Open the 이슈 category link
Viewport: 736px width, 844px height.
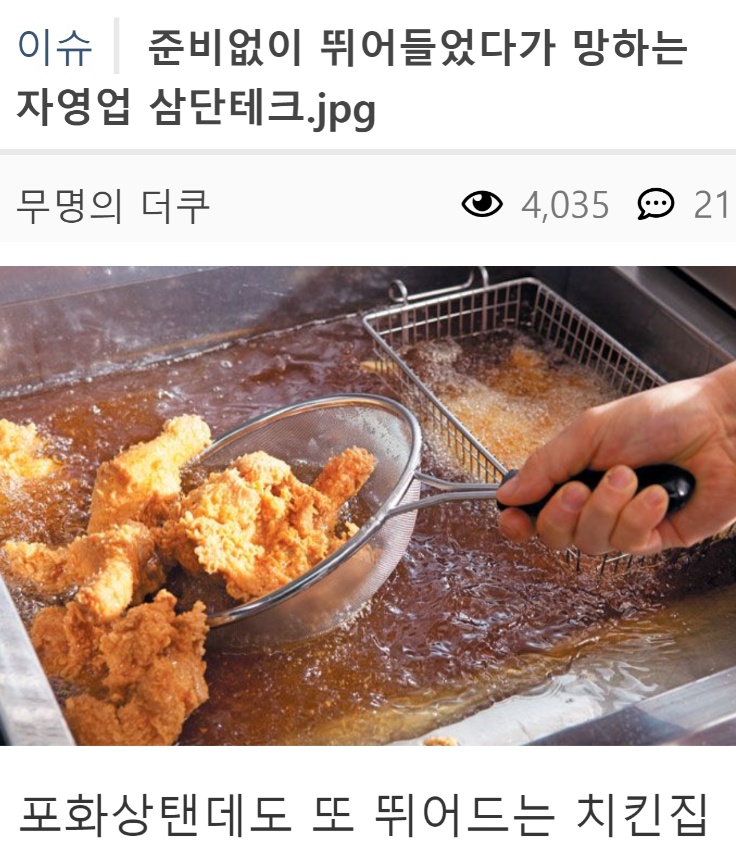(55, 48)
